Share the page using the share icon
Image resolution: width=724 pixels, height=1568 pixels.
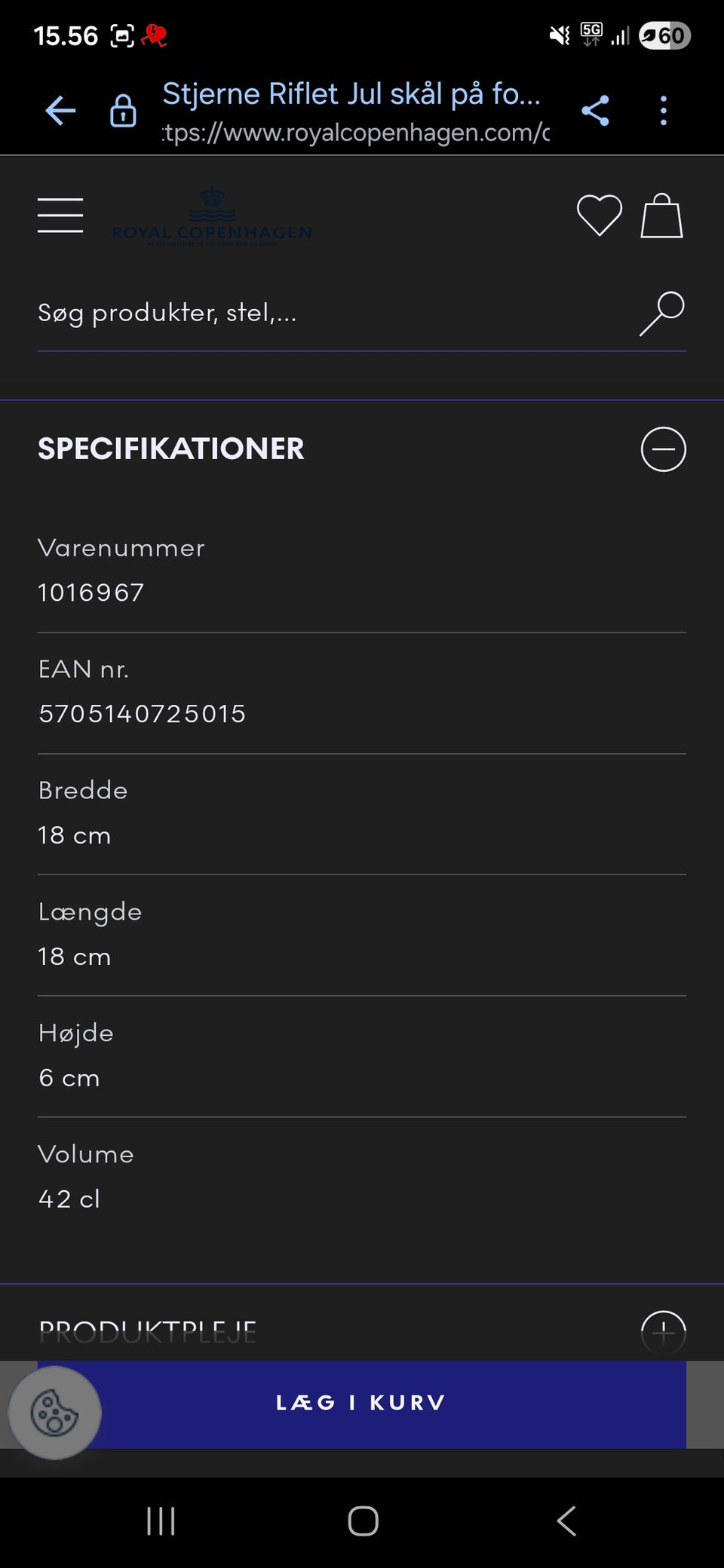597,110
